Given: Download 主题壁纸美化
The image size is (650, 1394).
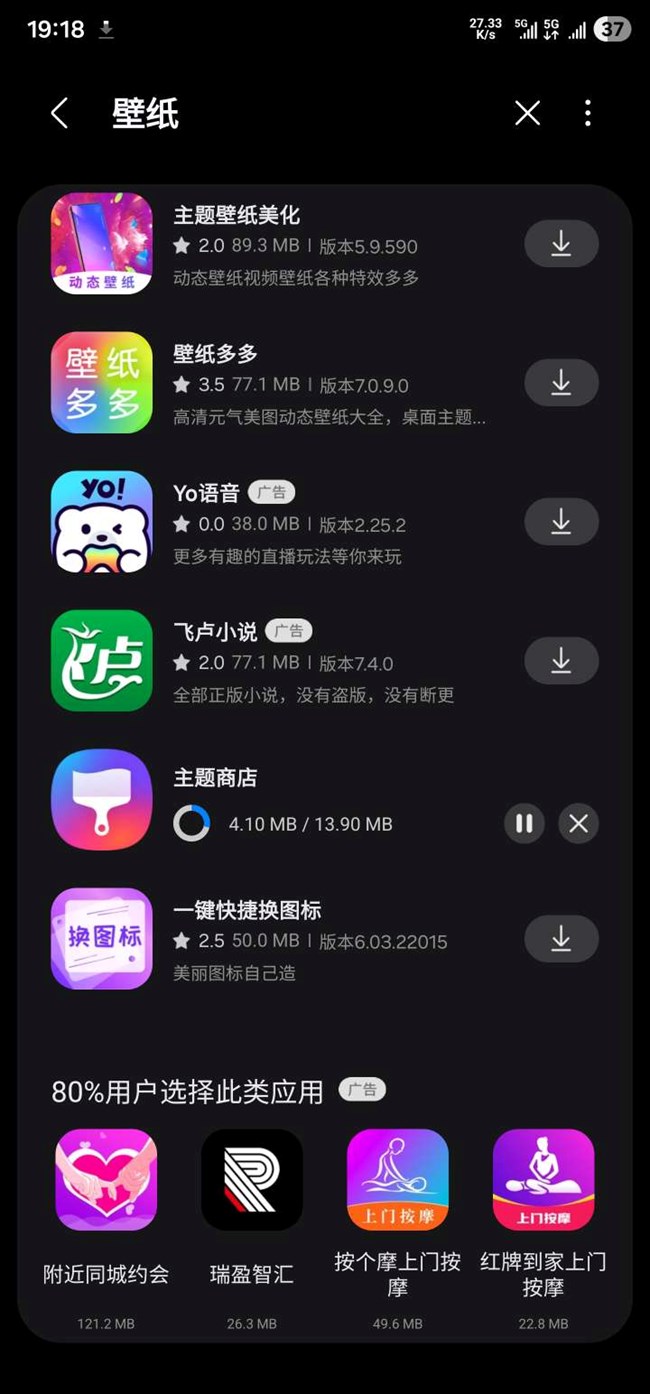Looking at the screenshot, I should pos(561,244).
